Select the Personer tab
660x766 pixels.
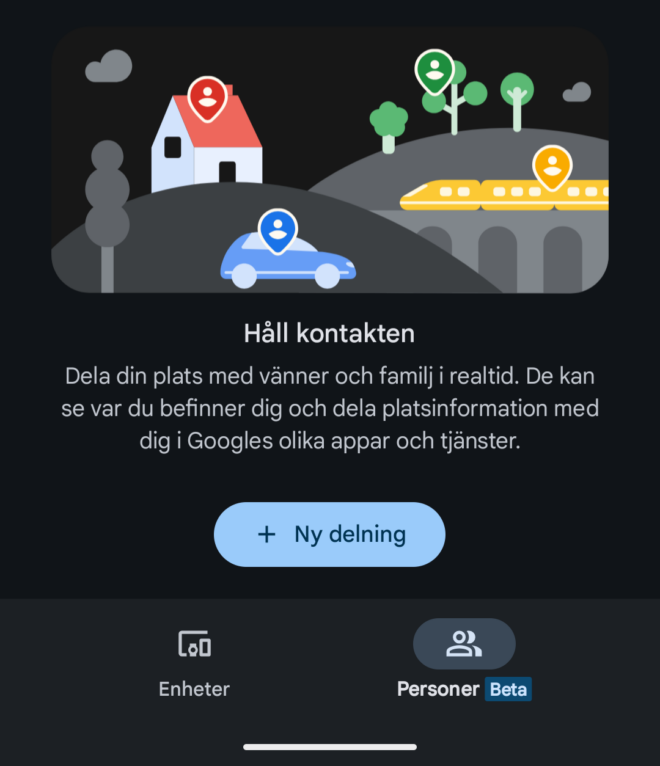pyautogui.click(x=464, y=662)
